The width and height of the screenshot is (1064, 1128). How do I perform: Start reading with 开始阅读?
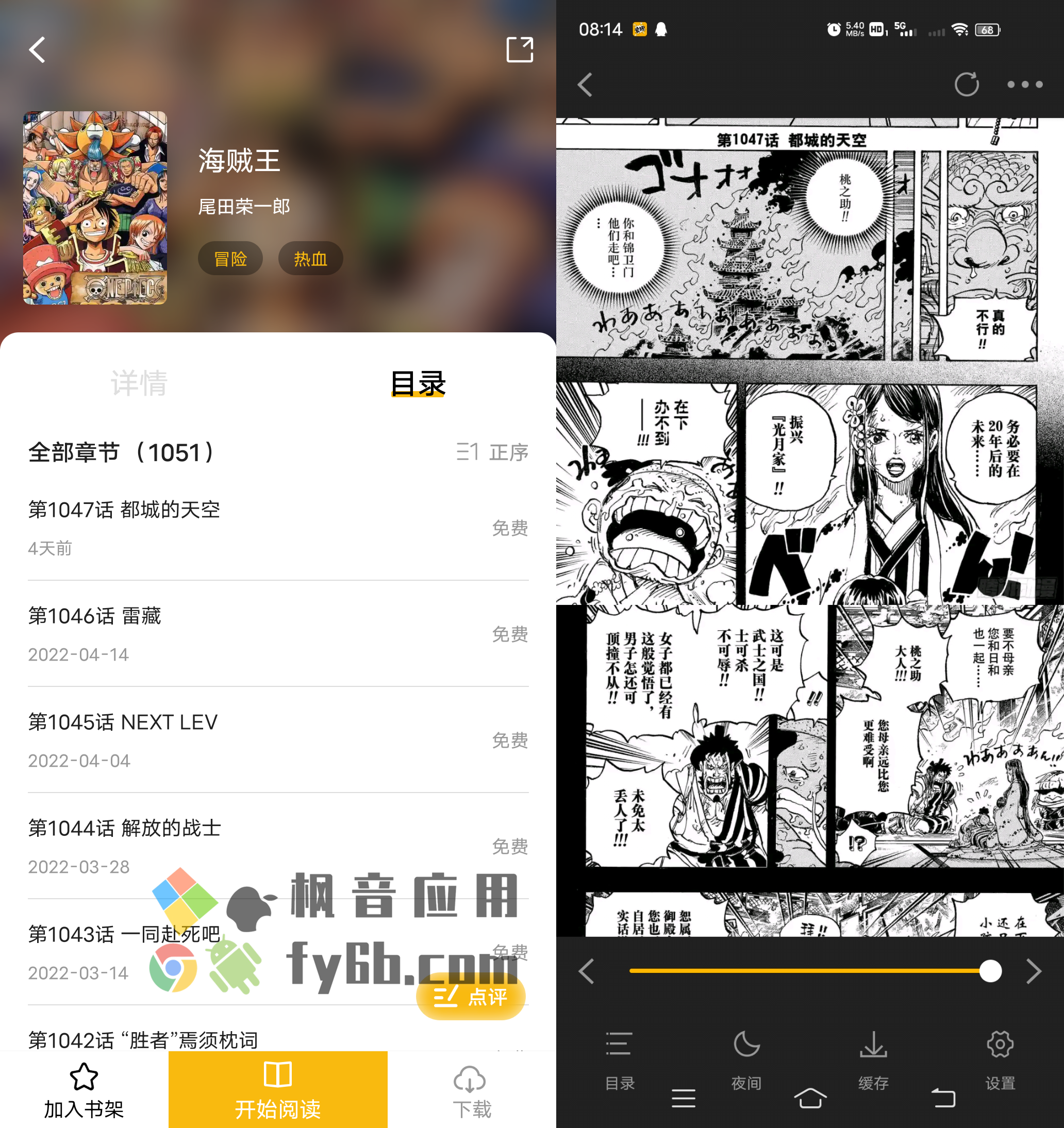coord(278,1090)
